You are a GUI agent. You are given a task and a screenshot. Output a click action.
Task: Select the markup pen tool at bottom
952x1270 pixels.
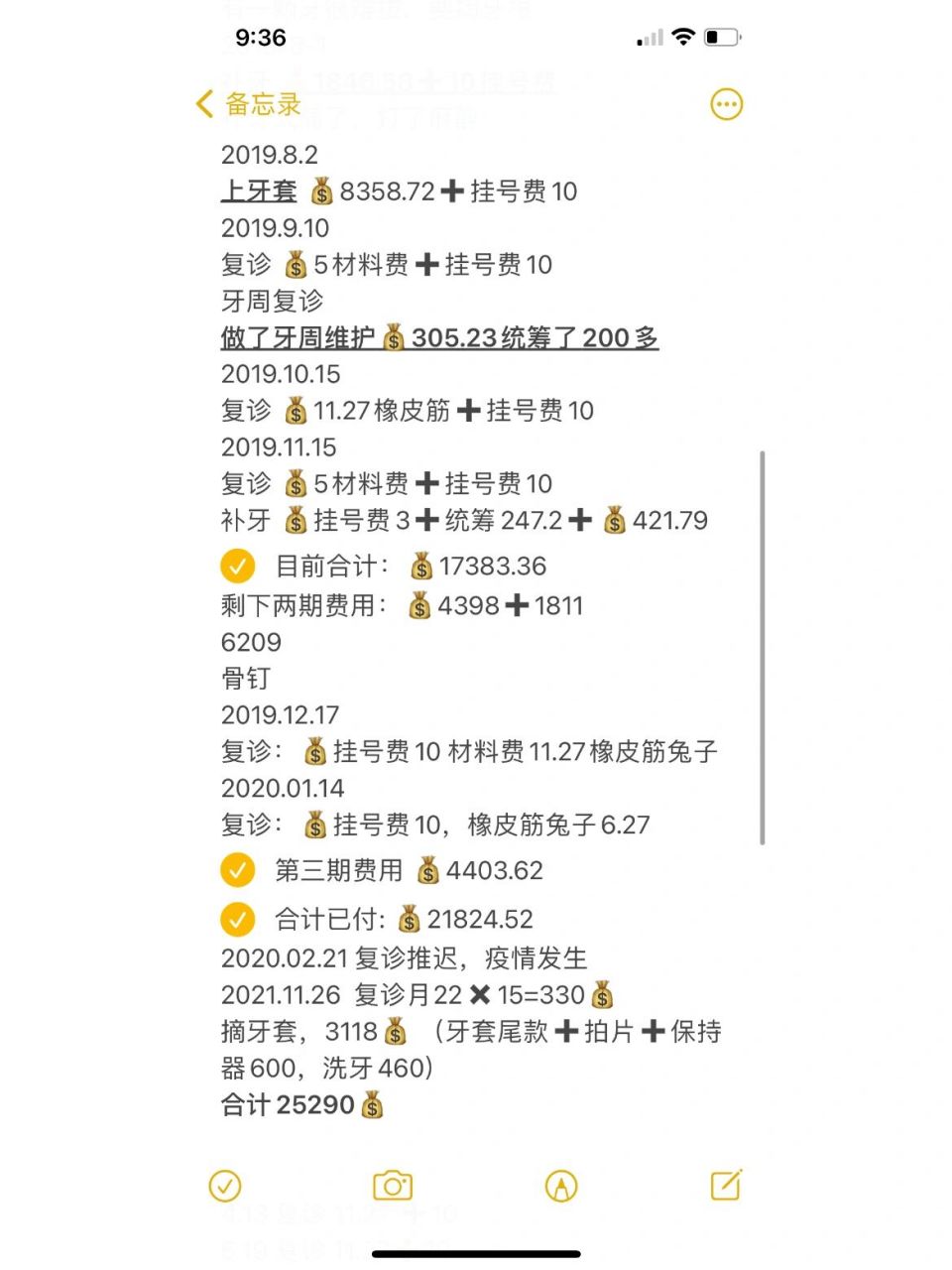pos(561,1186)
